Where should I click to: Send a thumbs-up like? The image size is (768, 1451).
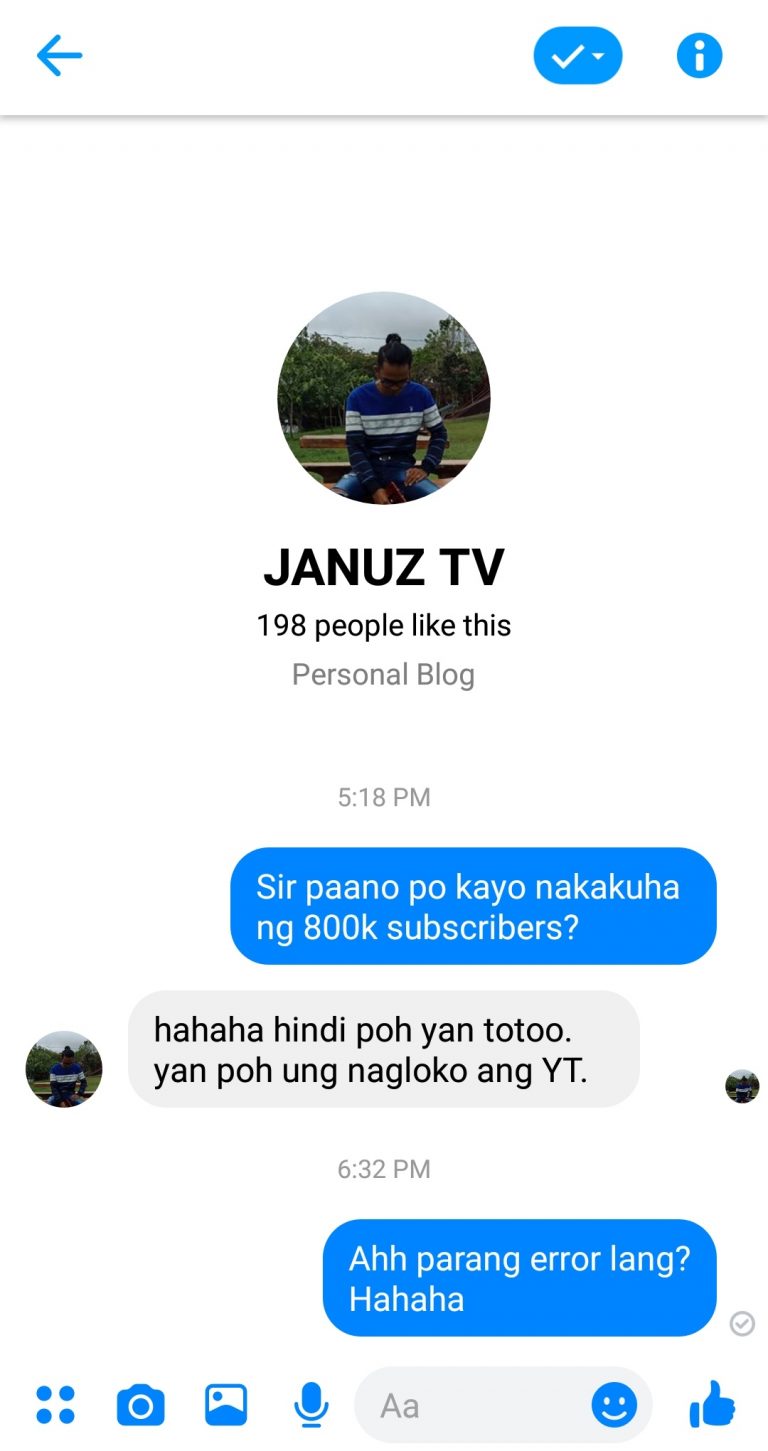click(712, 1403)
